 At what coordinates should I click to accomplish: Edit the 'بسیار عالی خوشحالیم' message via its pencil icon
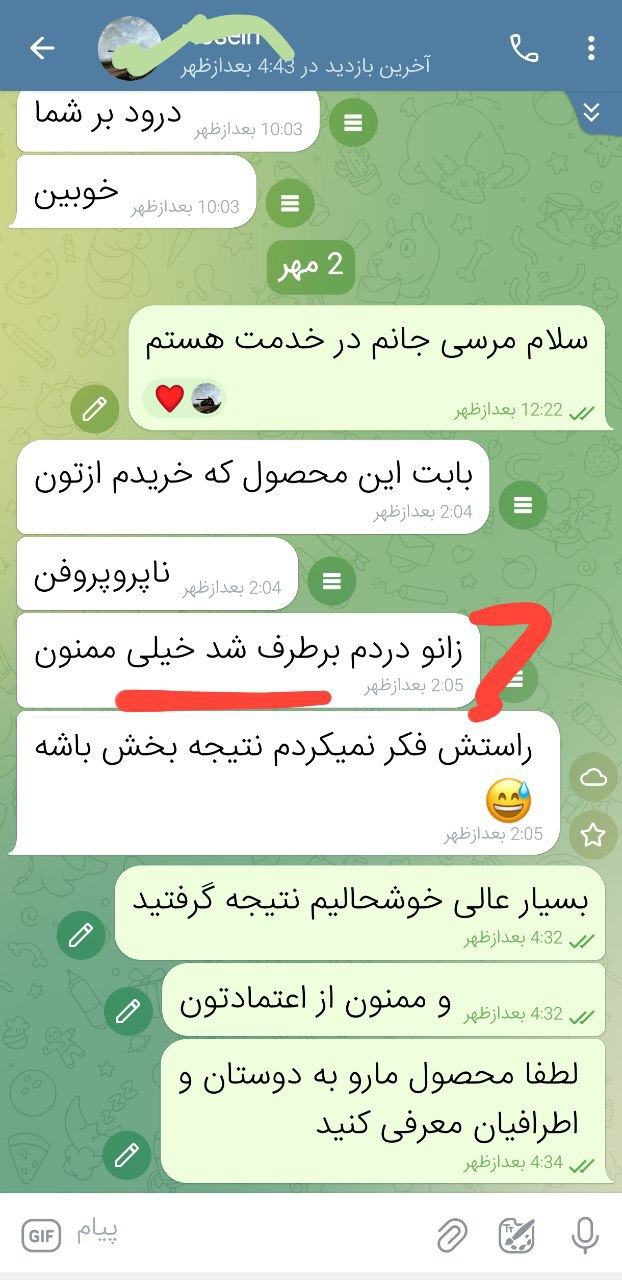click(81, 935)
